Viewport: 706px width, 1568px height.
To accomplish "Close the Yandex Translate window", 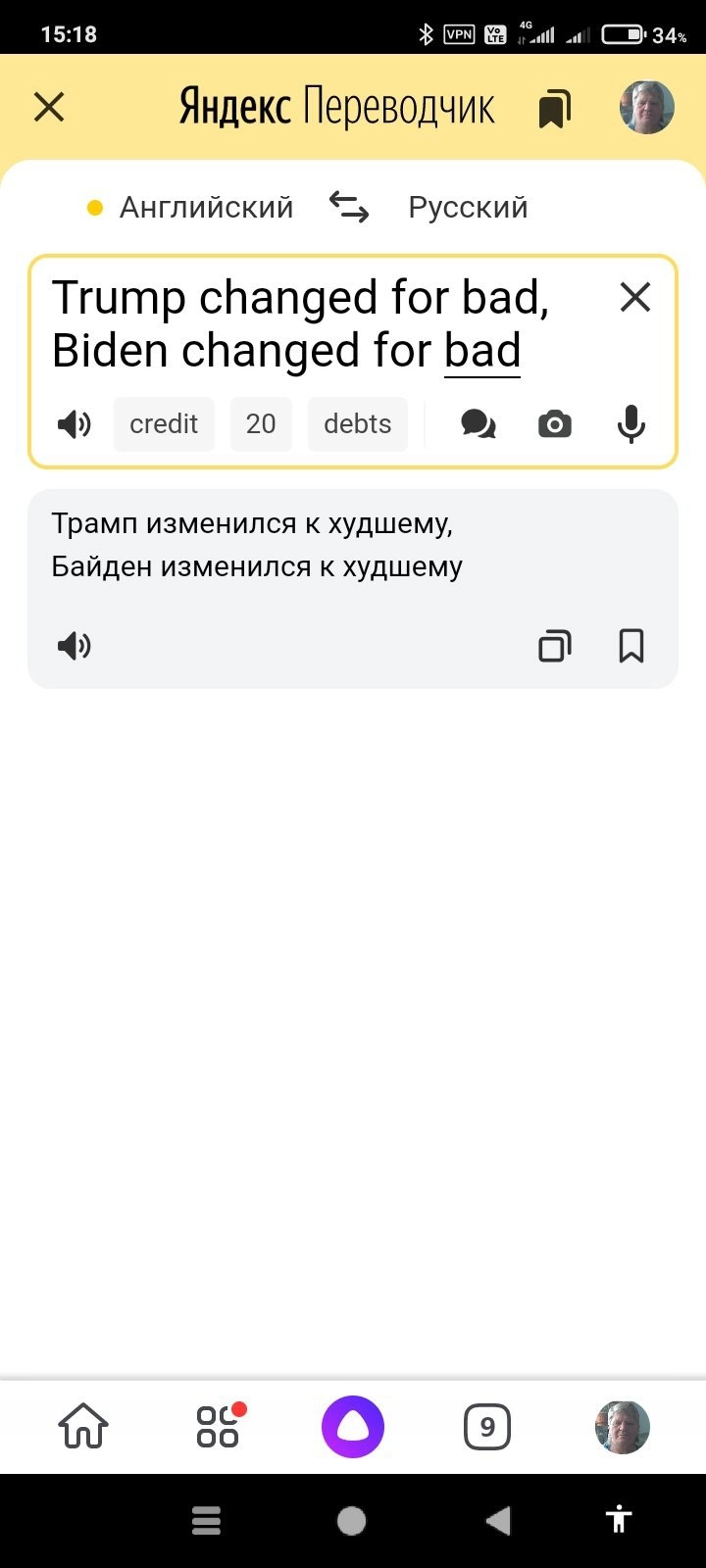I will (49, 107).
